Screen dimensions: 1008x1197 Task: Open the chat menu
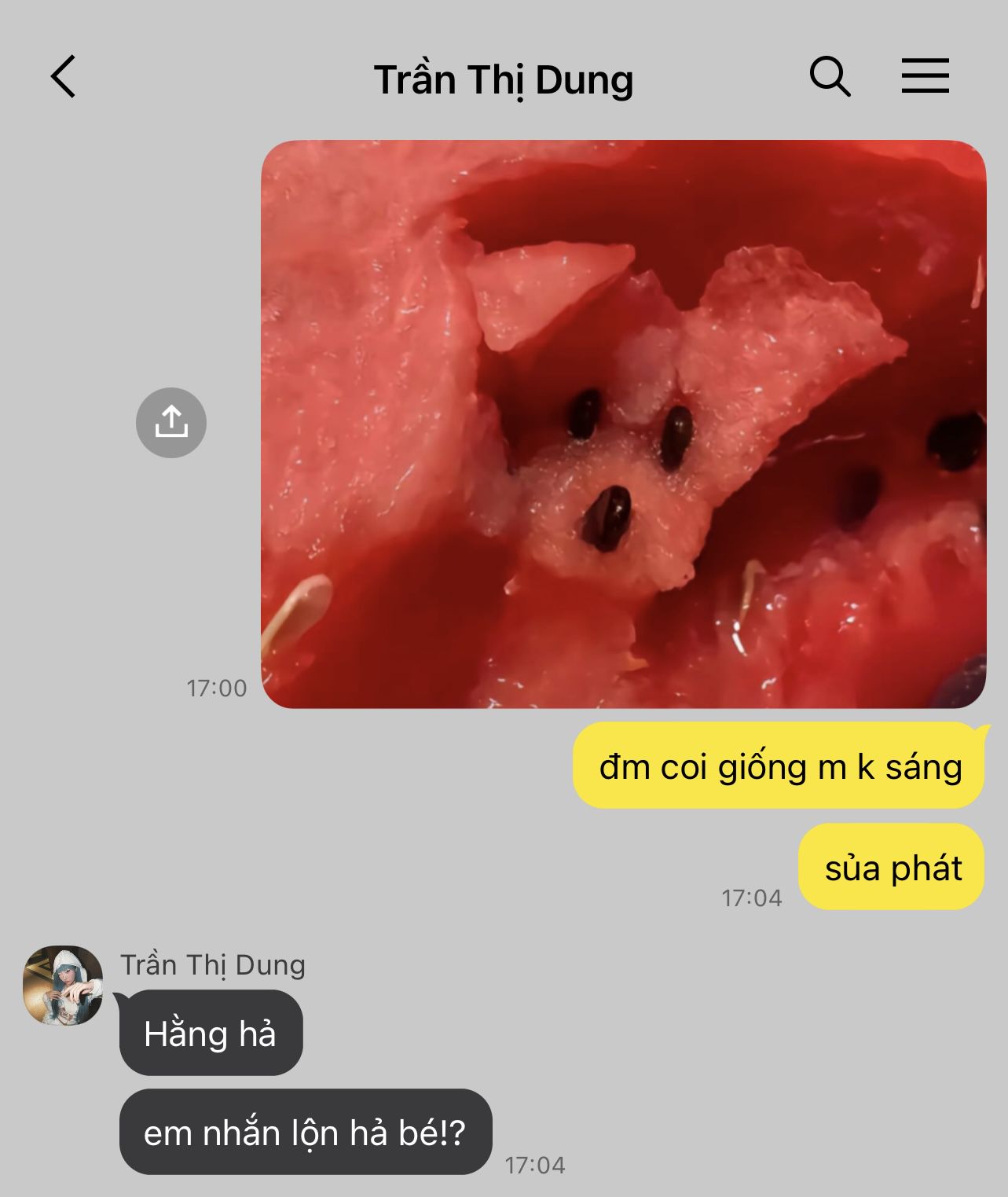point(925,77)
